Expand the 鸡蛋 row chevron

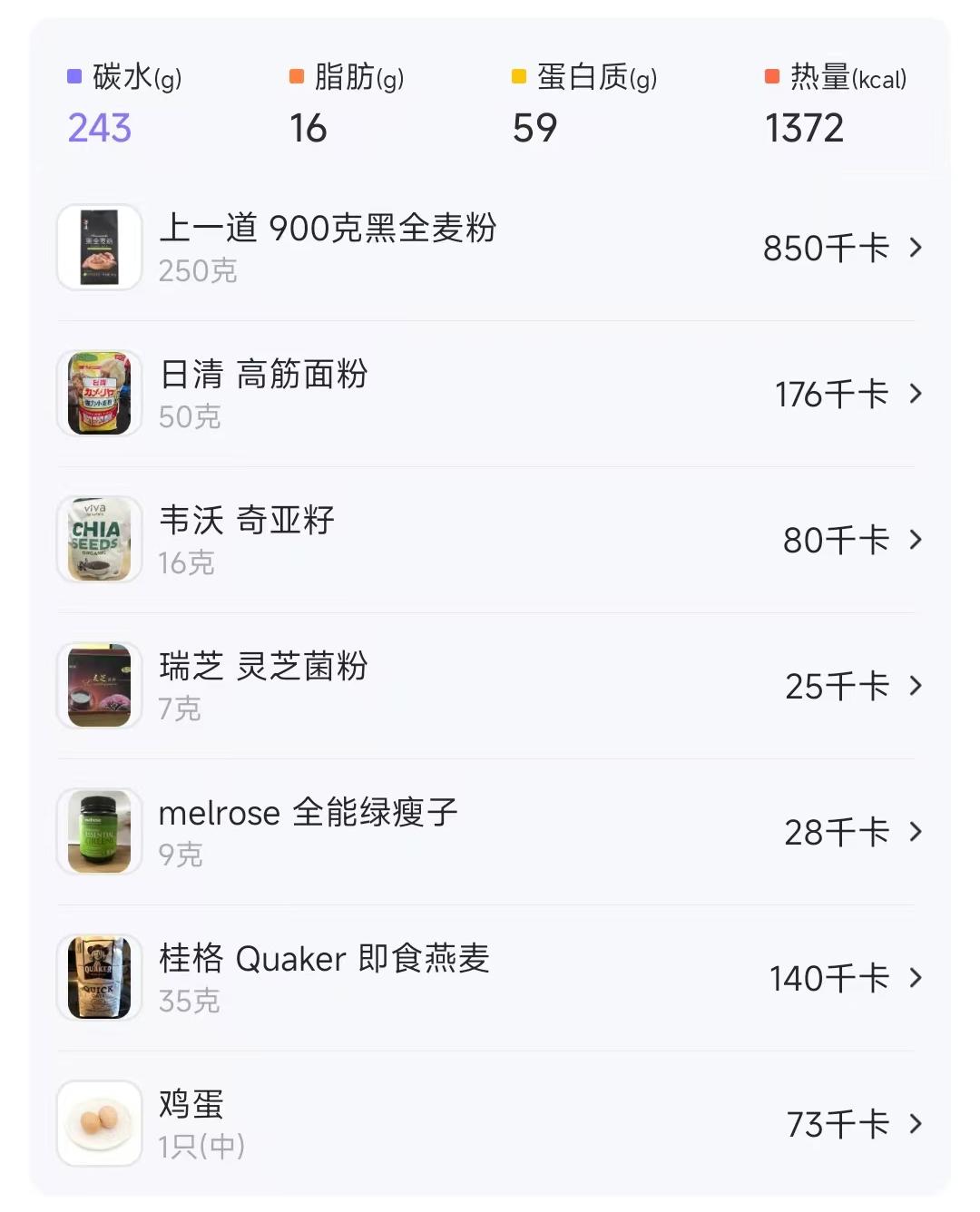pyautogui.click(x=914, y=1125)
